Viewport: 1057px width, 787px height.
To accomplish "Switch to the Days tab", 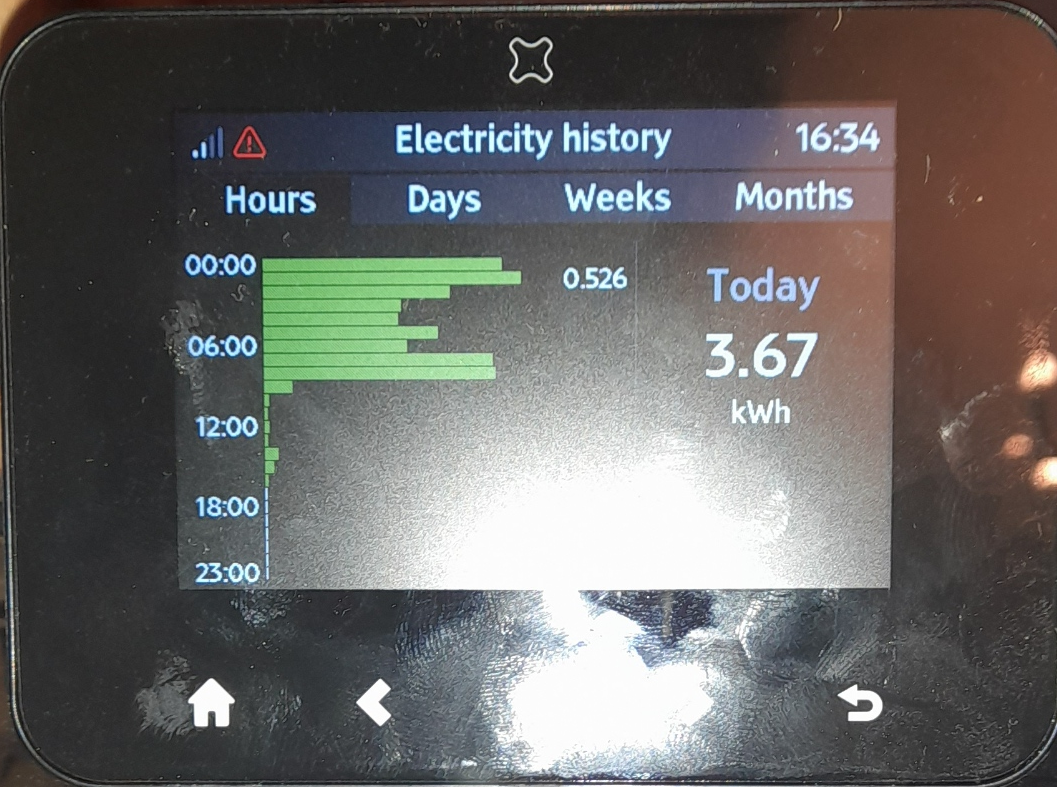I will [444, 200].
